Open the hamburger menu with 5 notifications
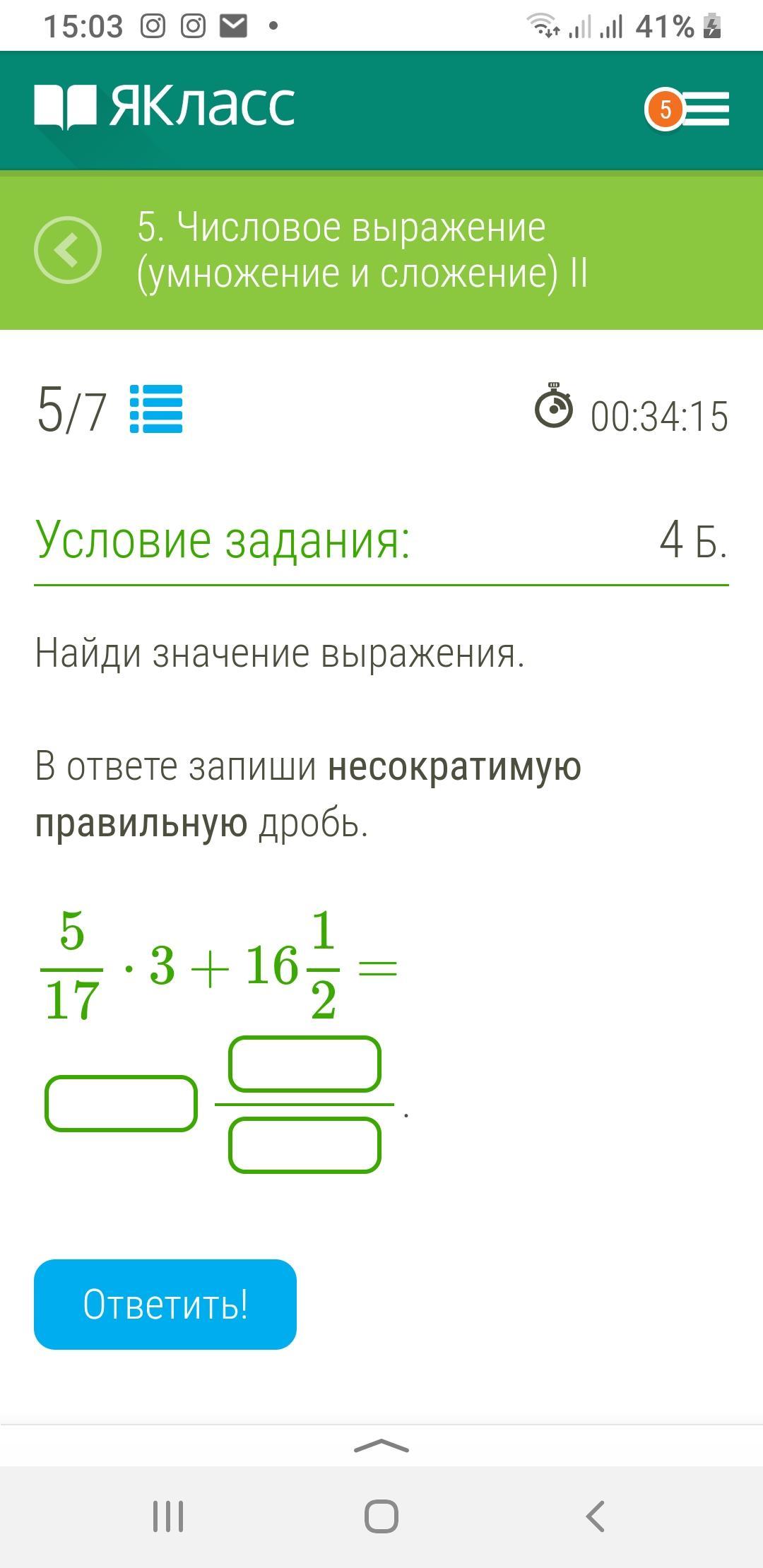The height and width of the screenshot is (1568, 763). [x=705, y=109]
